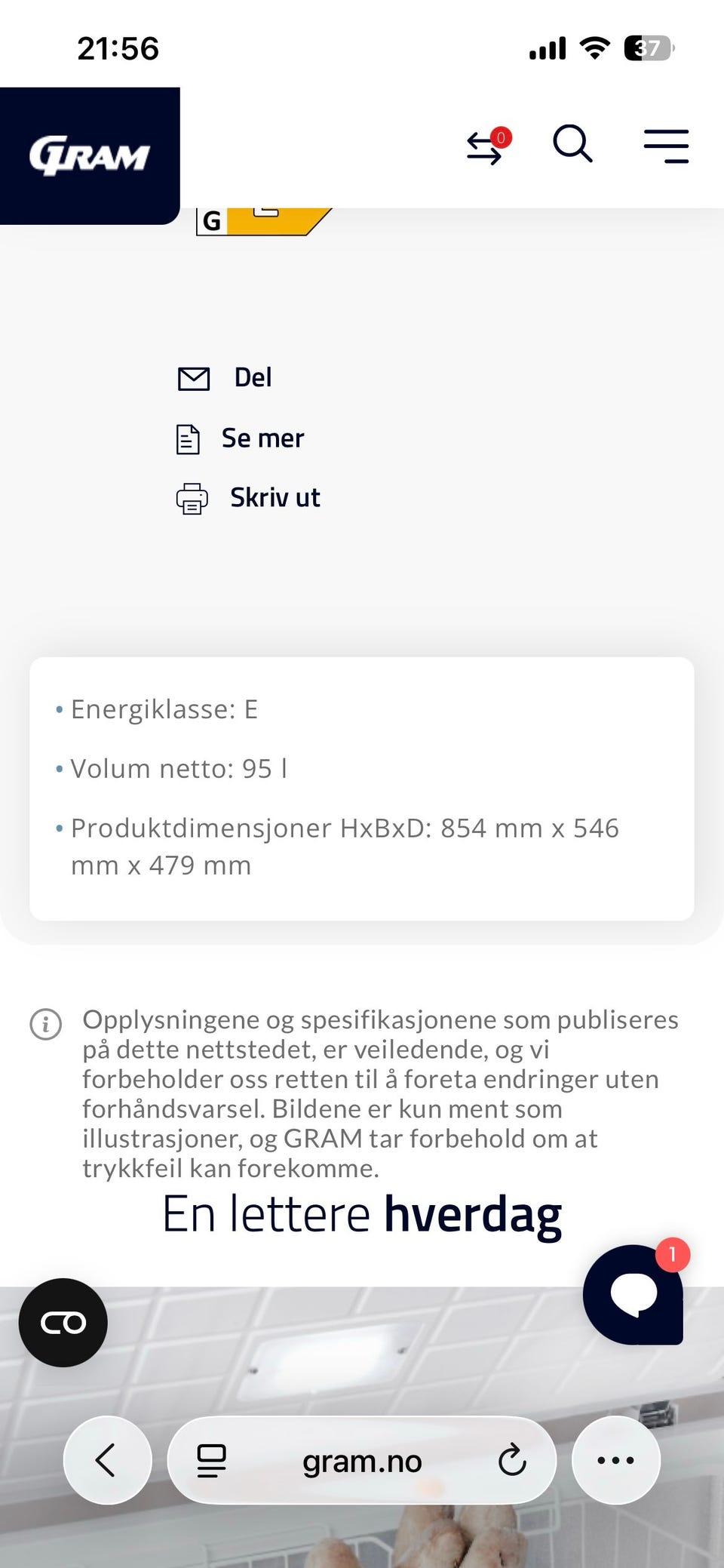Click the Skriv ut option

coord(275,497)
